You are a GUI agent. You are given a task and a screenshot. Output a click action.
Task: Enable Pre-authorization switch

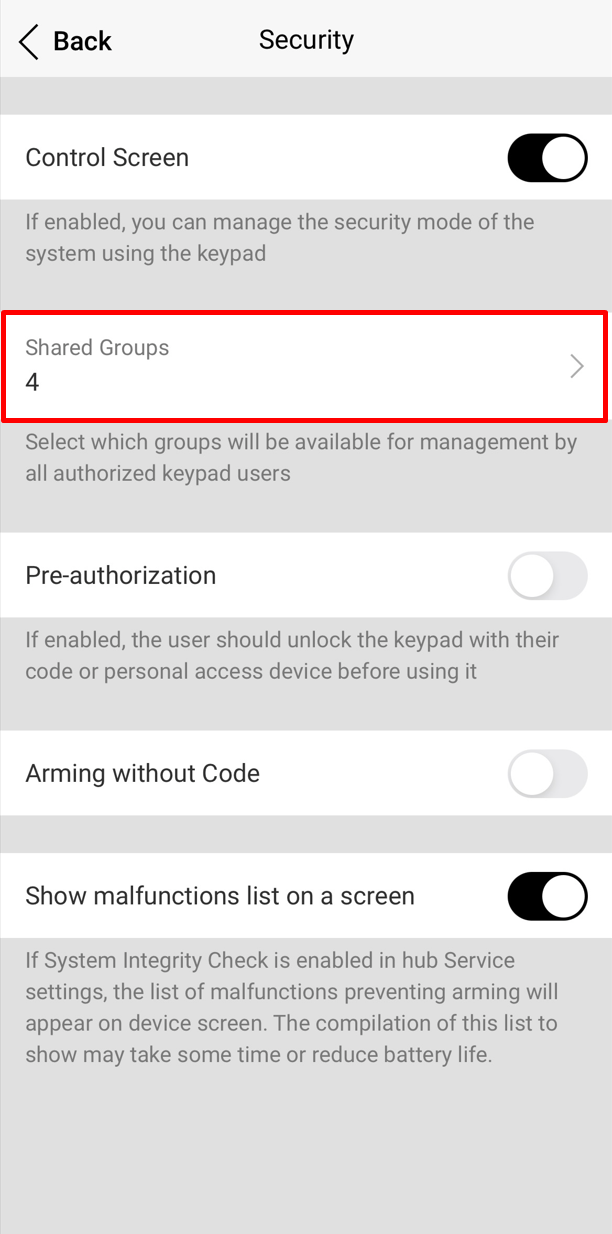[x=547, y=576]
